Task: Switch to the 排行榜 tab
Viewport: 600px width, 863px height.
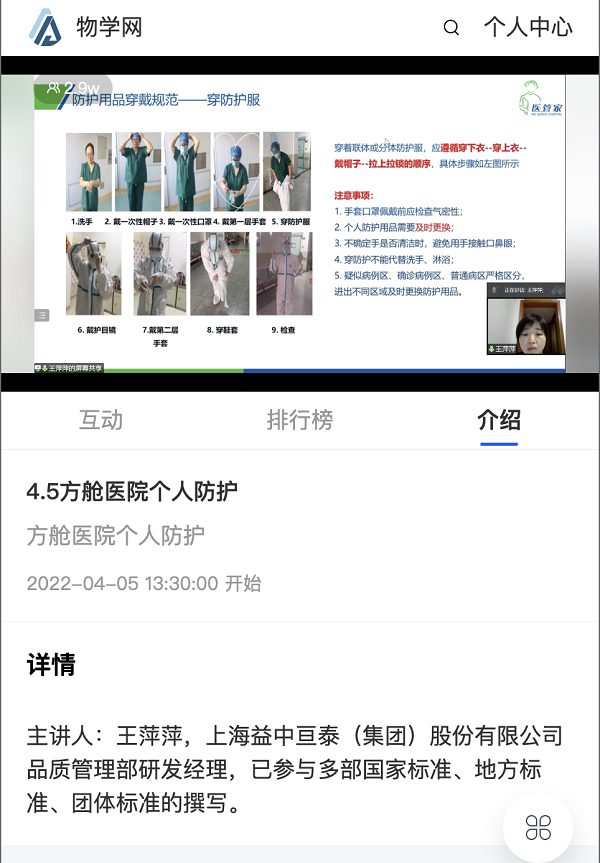Action: coord(300,420)
